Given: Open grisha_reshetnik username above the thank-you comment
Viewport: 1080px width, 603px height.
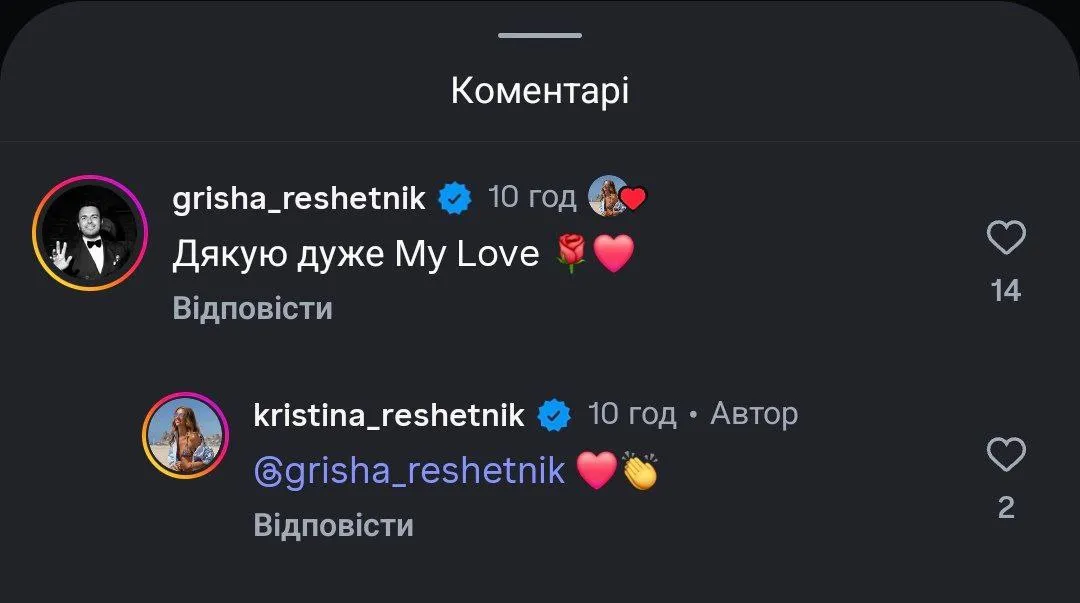Looking at the screenshot, I should [x=299, y=198].
